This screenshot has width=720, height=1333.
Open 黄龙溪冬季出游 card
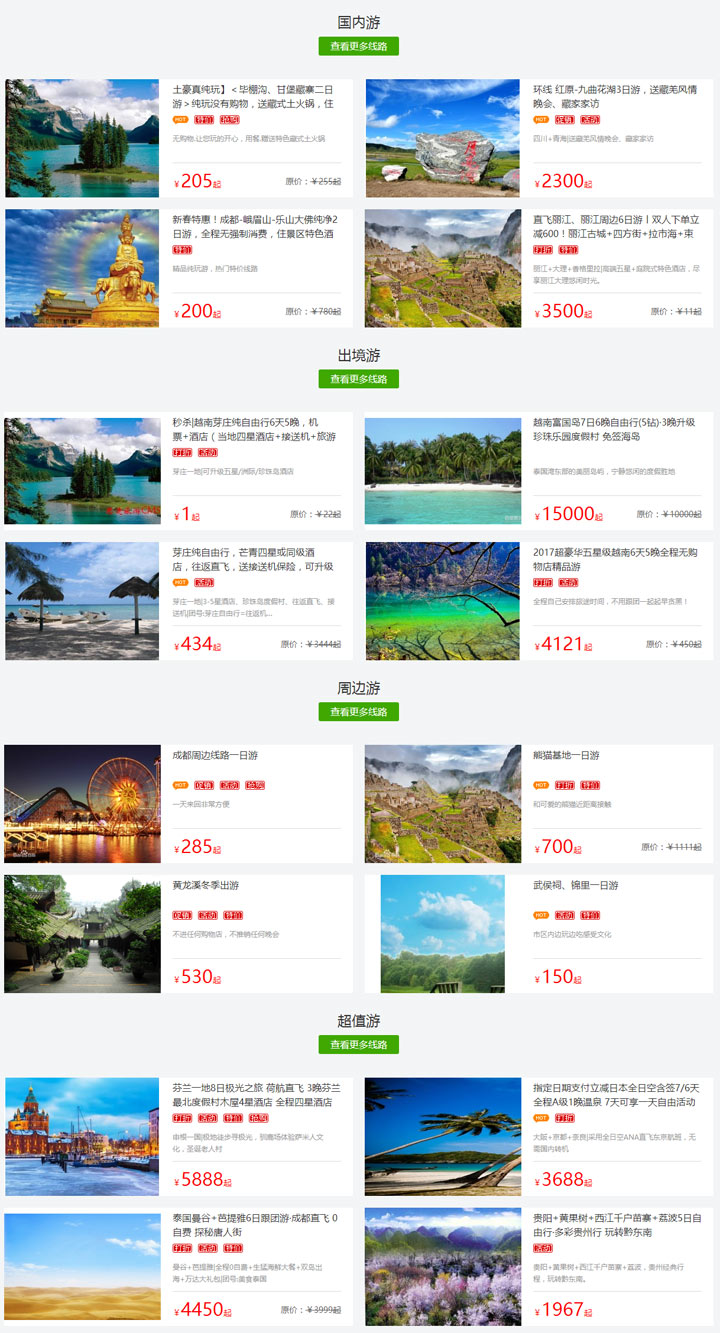click(x=205, y=885)
